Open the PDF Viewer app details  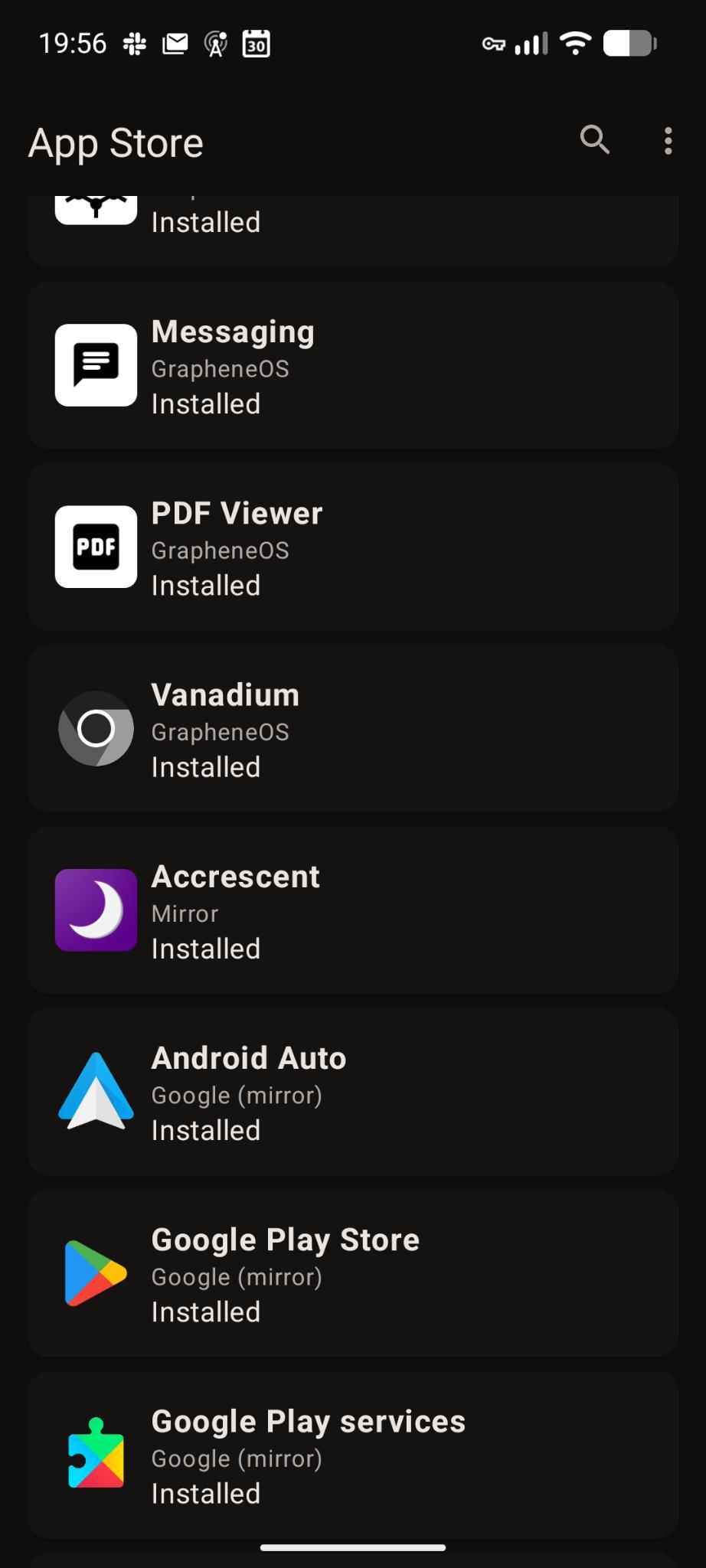352,546
